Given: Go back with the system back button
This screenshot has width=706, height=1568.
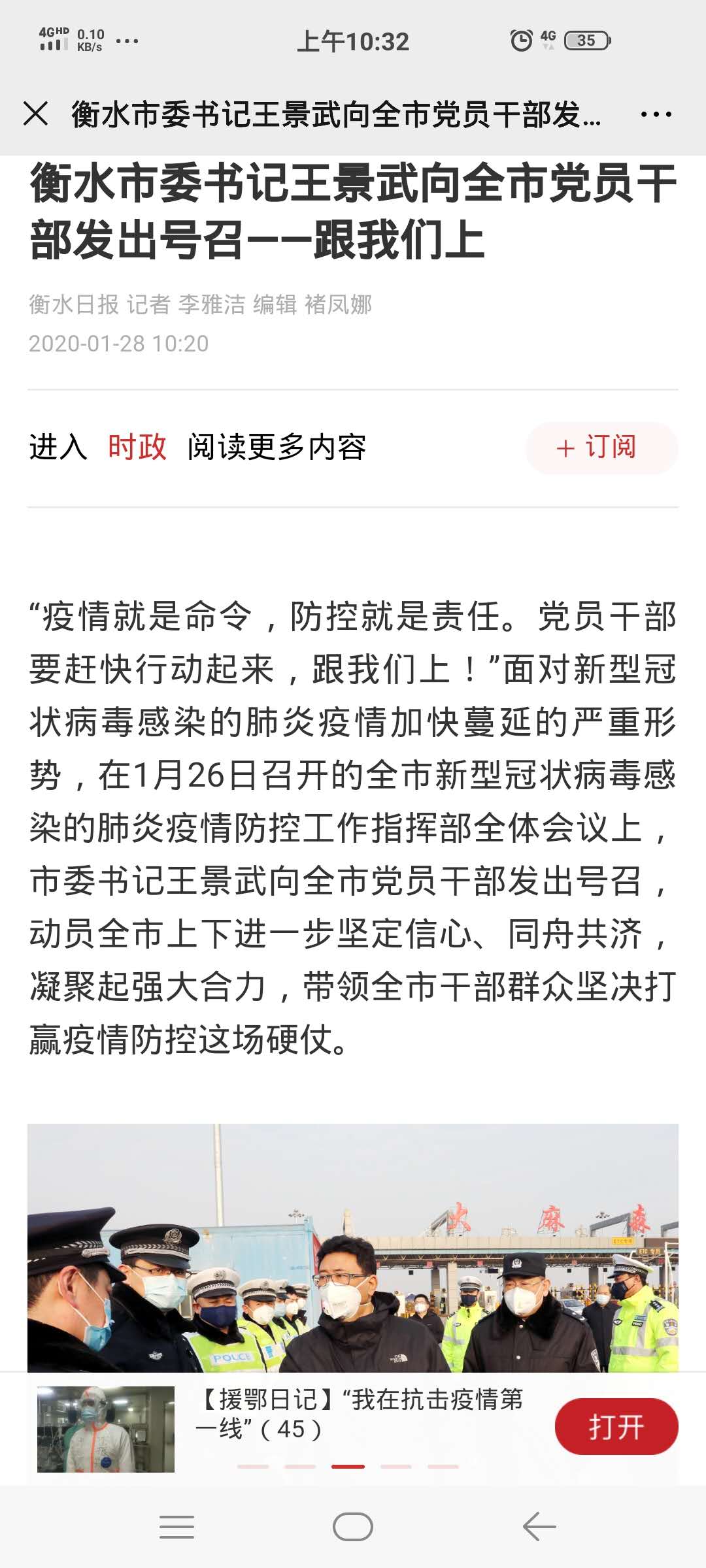Looking at the screenshot, I should [x=539, y=1527].
